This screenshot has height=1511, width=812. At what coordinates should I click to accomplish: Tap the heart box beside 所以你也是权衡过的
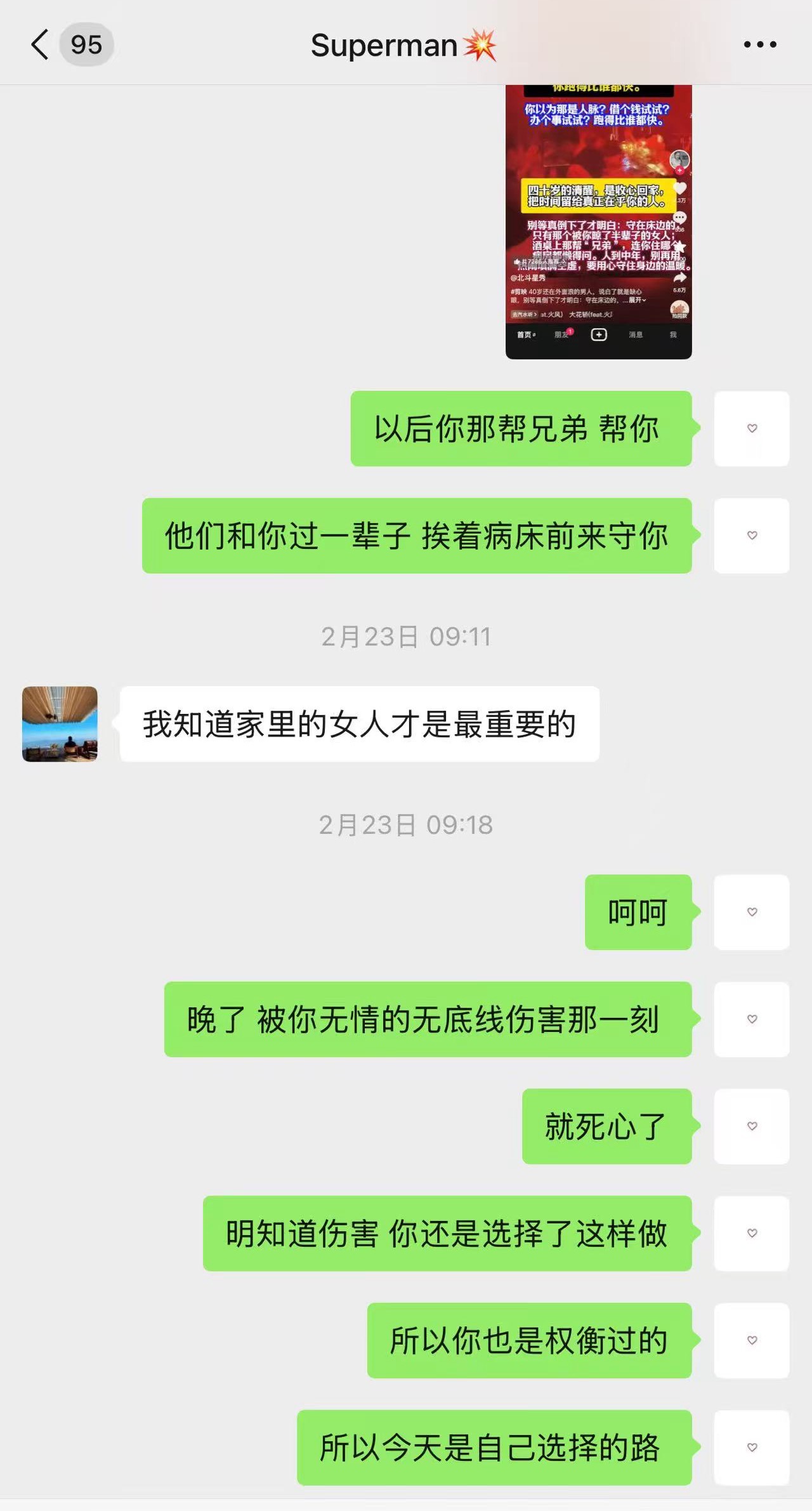click(x=752, y=1340)
